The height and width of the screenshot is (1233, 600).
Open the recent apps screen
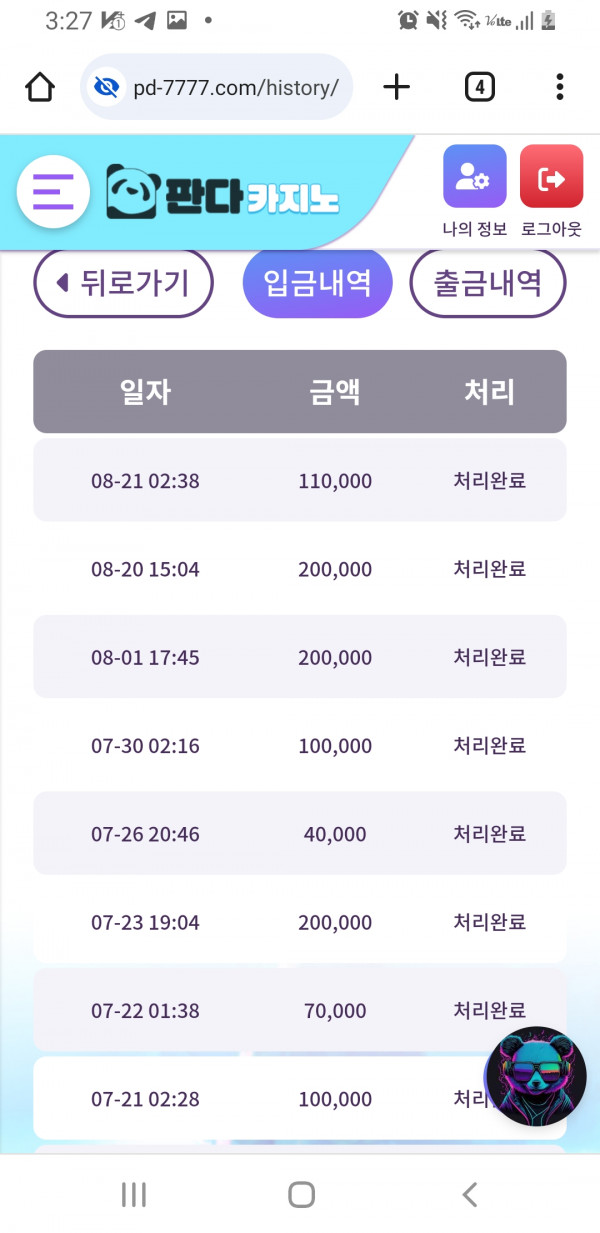click(x=133, y=1194)
